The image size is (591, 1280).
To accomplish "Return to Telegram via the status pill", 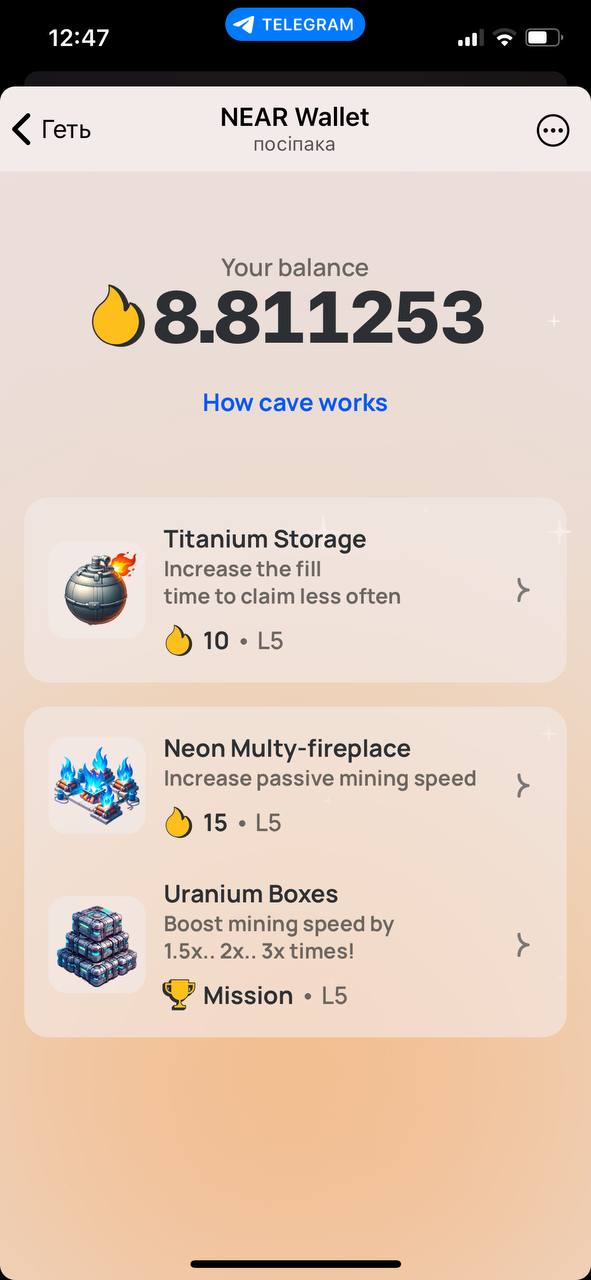I will pos(295,25).
